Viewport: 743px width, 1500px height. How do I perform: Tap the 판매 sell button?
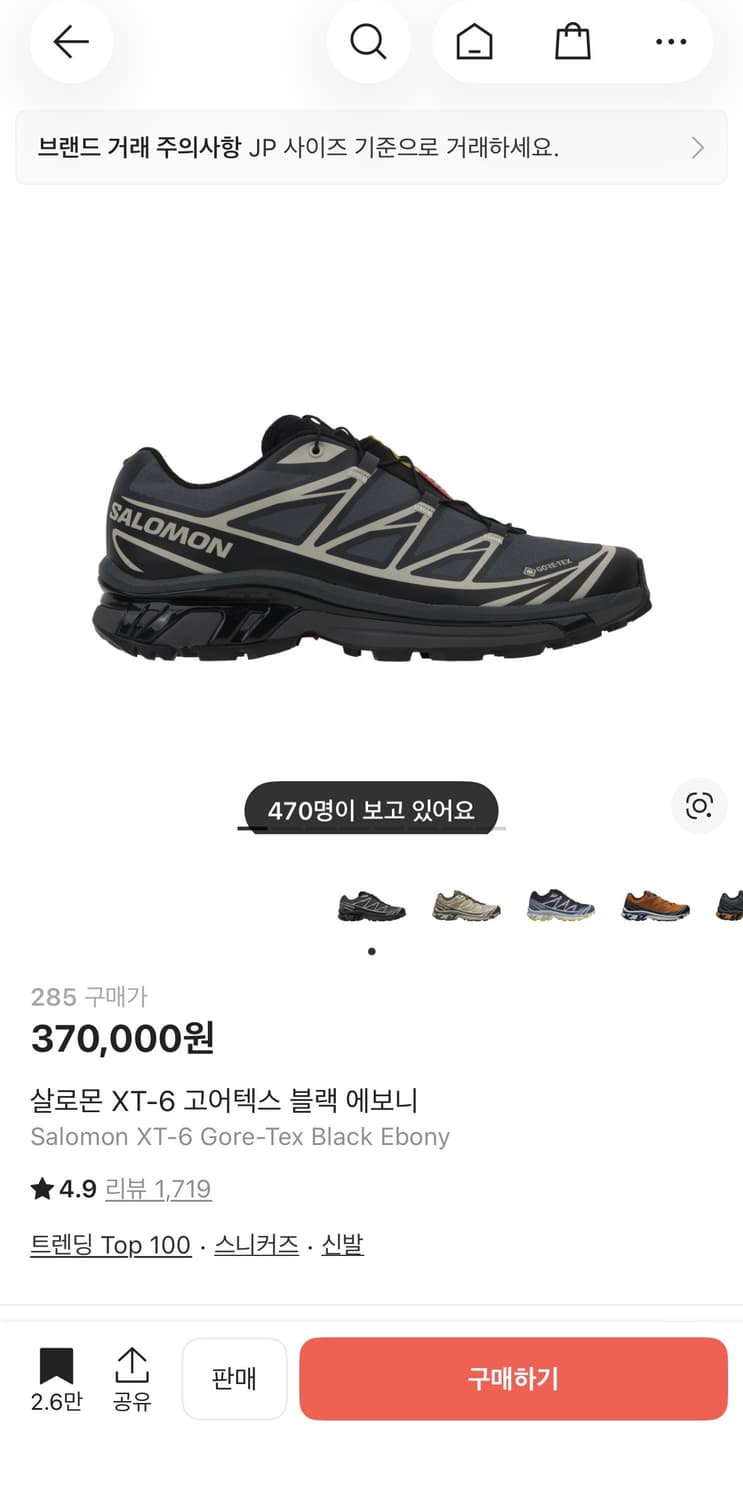point(234,1378)
